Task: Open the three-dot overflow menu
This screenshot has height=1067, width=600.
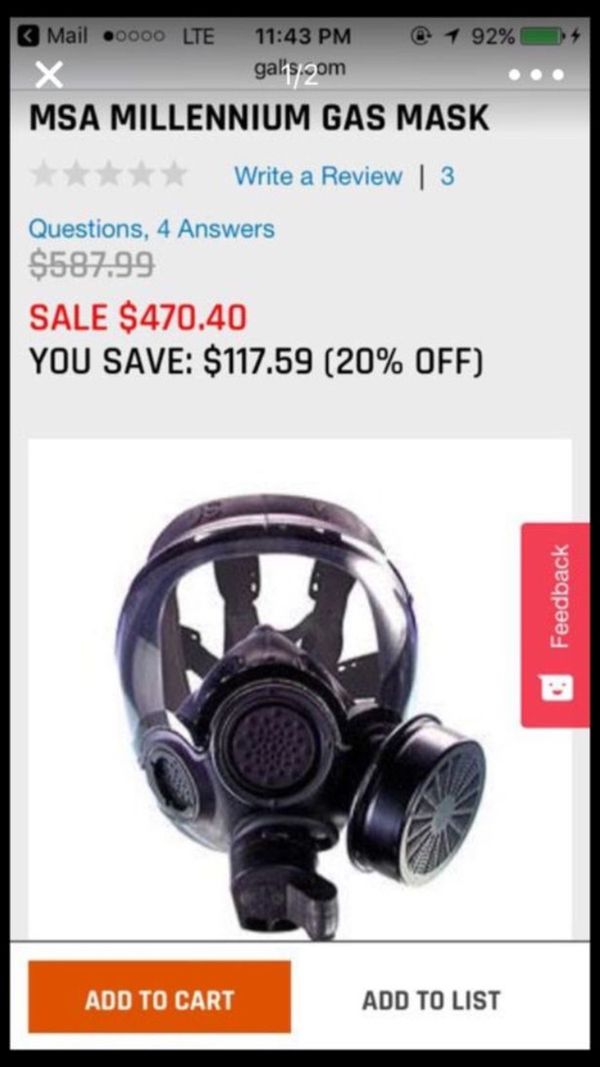Action: [539, 75]
